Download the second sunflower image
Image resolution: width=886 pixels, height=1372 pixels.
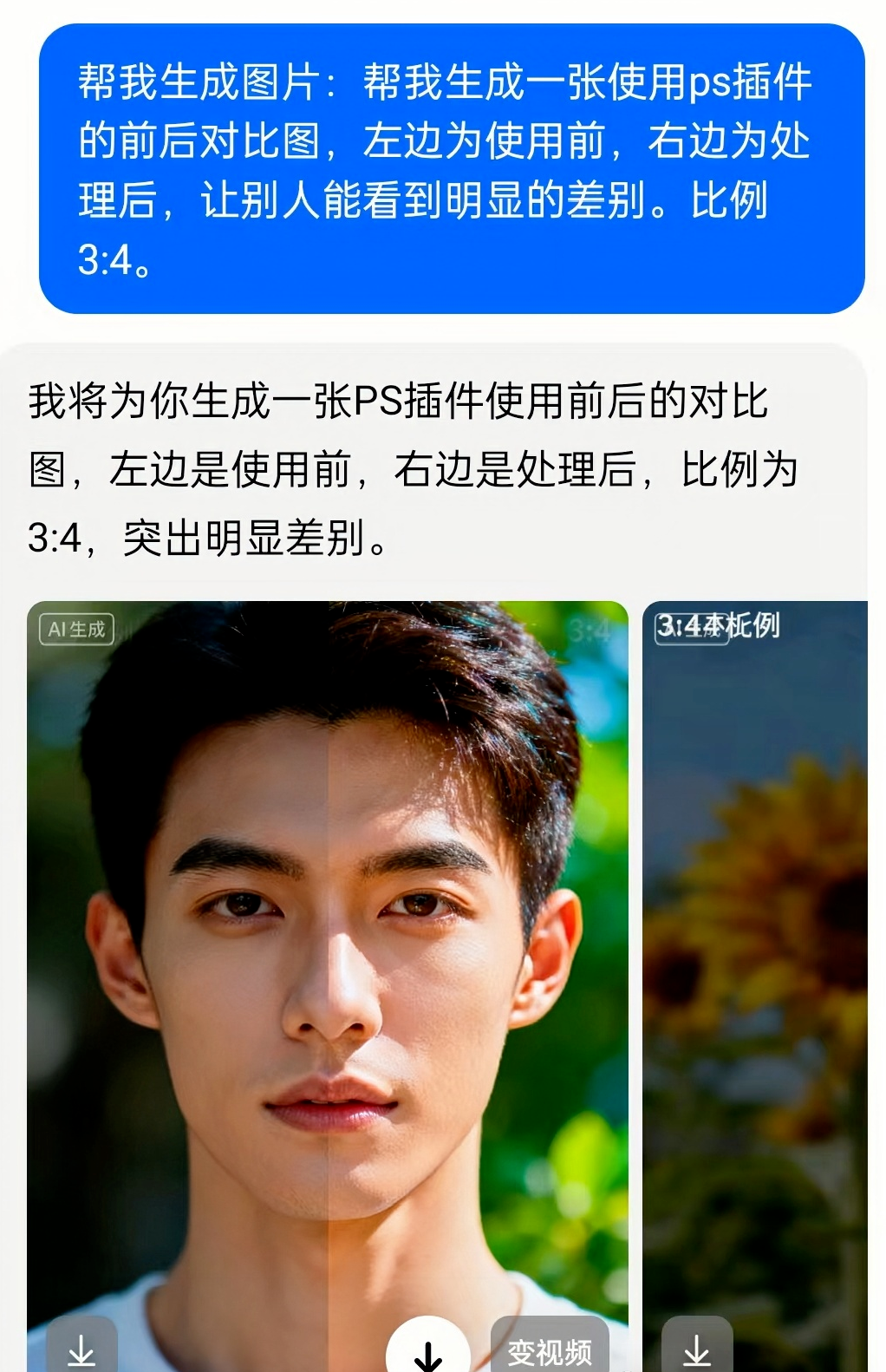pos(697,1348)
